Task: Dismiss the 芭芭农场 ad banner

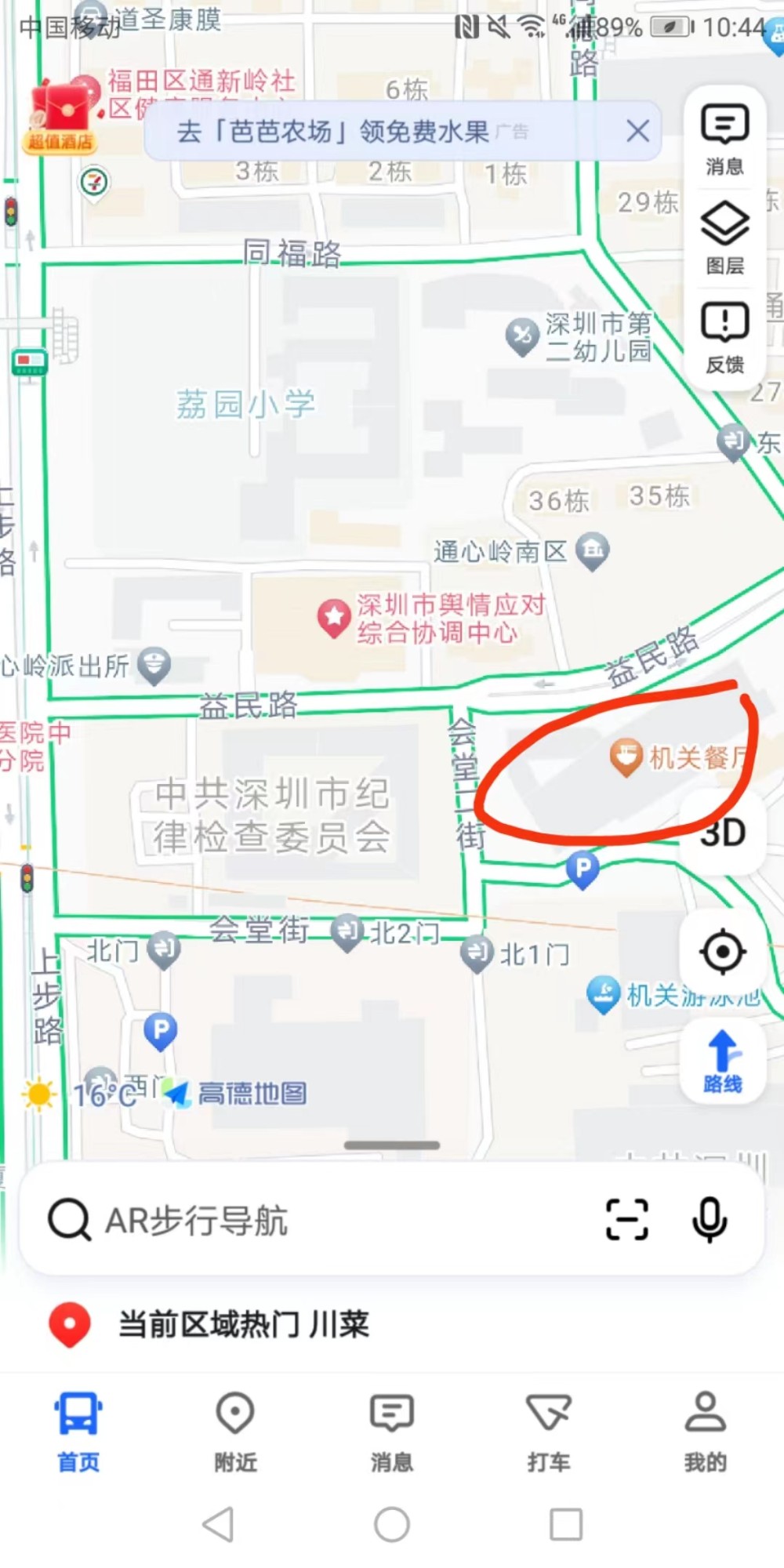Action: coord(638,131)
